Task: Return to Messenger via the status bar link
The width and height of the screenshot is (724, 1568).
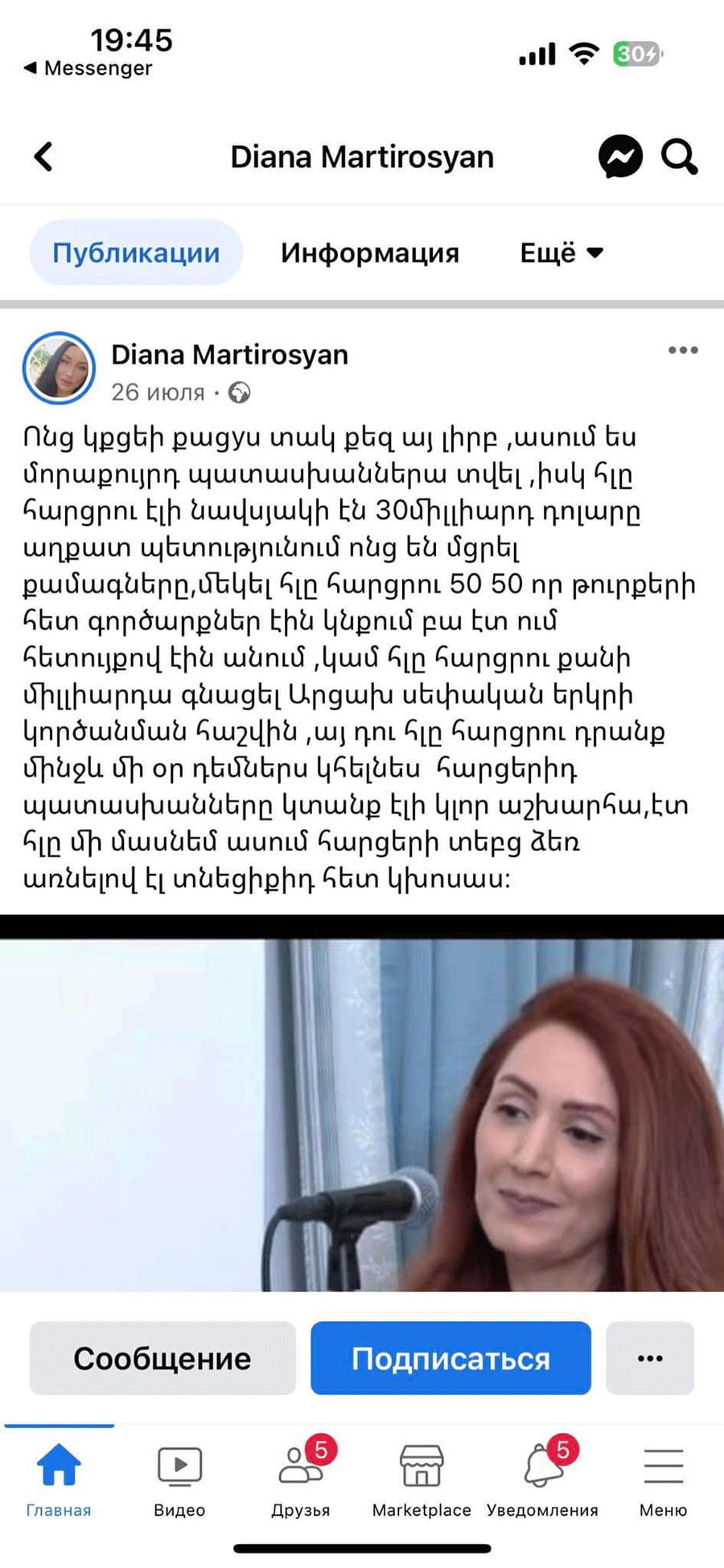Action: point(88,68)
